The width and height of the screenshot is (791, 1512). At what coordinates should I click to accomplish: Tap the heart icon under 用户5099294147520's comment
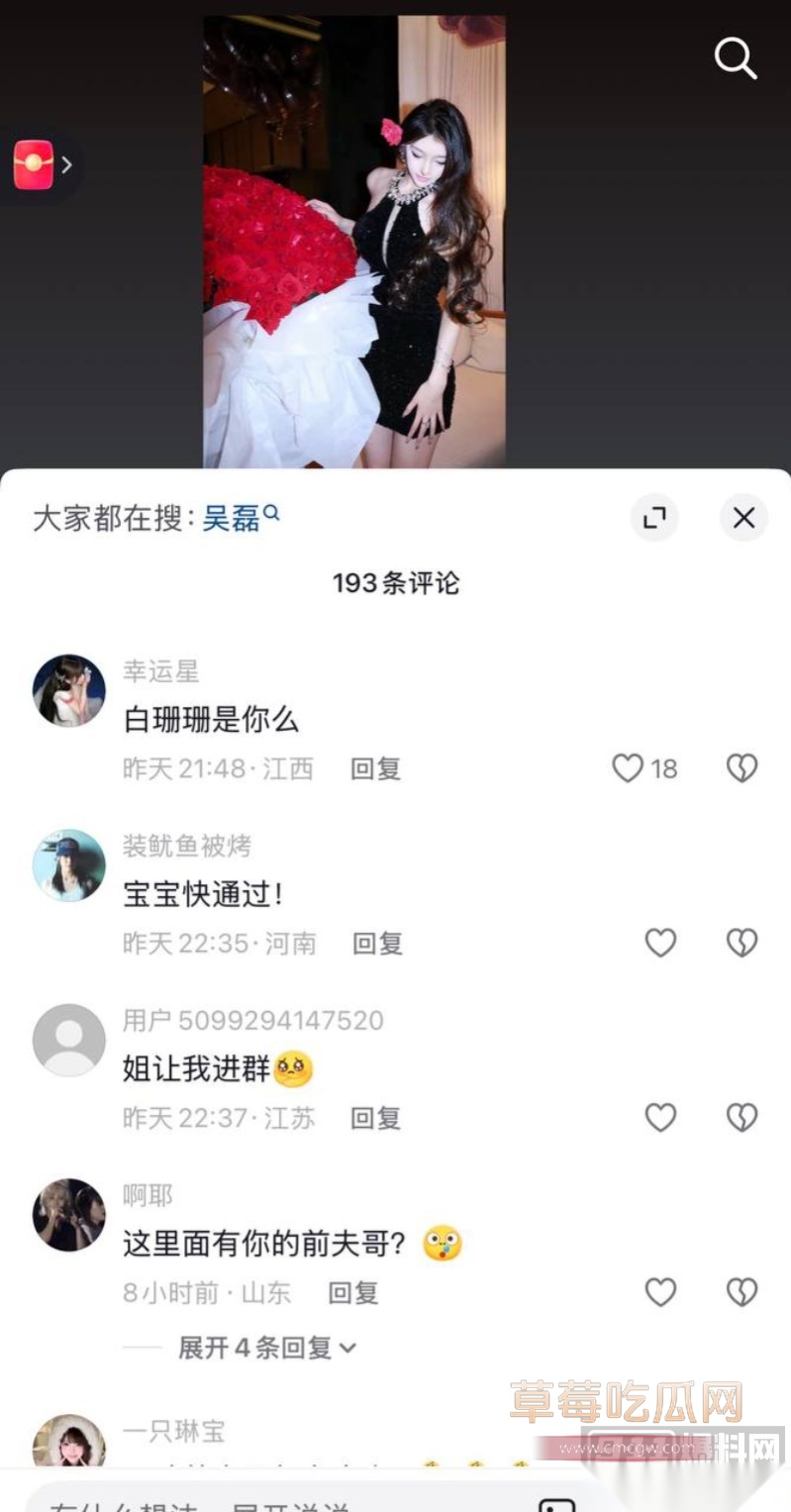pyautogui.click(x=660, y=1117)
